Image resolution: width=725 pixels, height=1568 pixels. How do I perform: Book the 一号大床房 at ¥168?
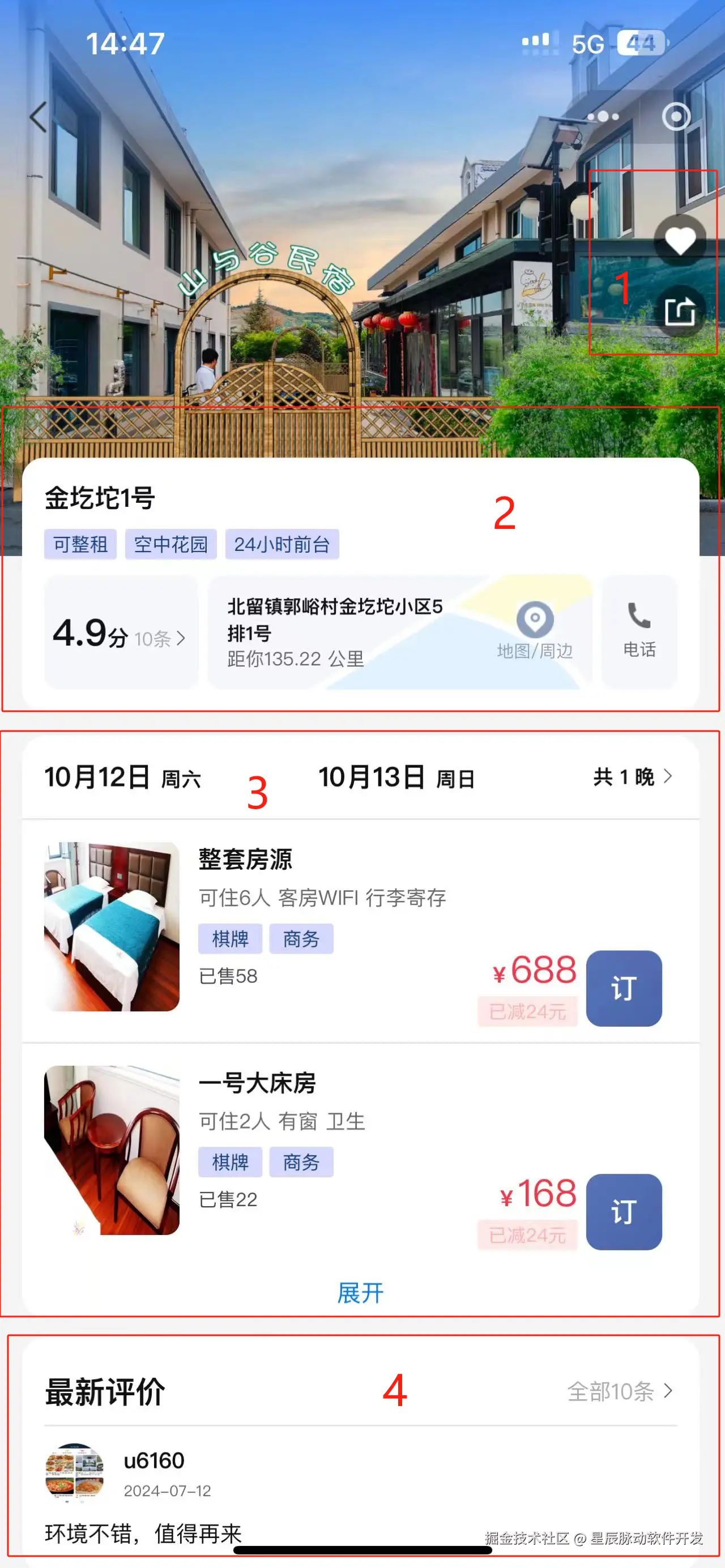coord(624,1211)
